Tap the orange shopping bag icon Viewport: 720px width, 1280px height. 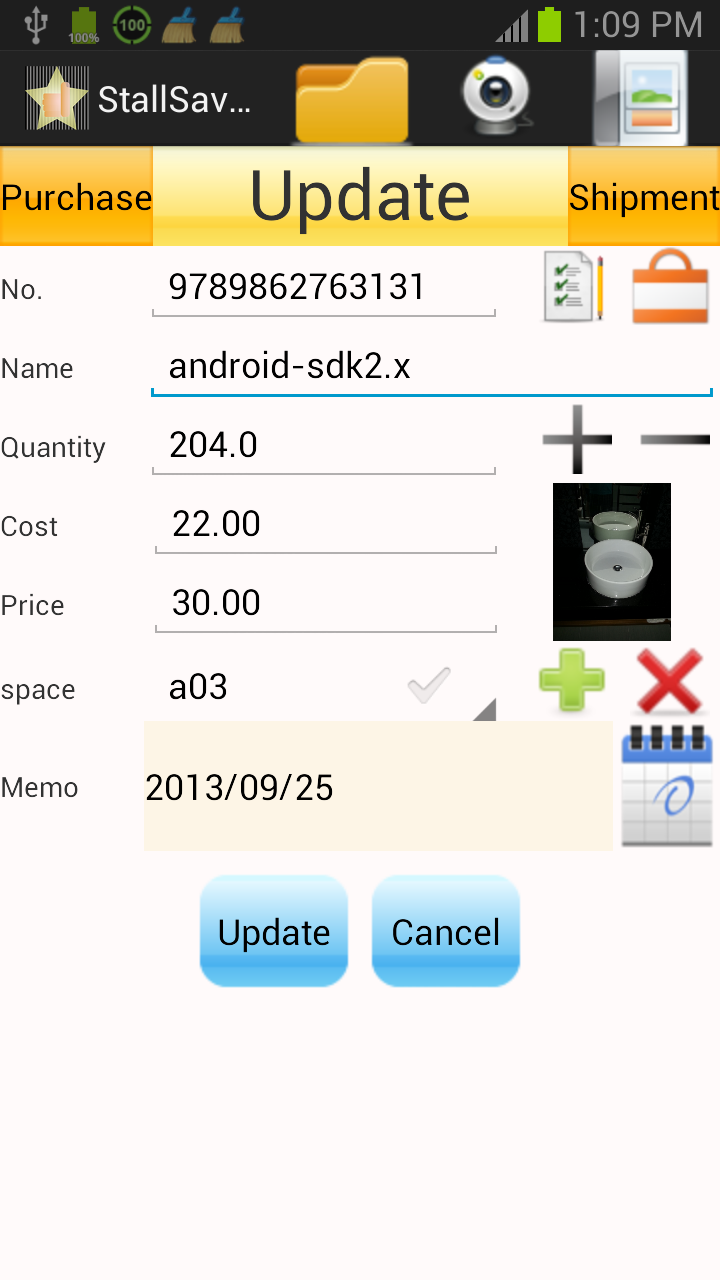pyautogui.click(x=670, y=288)
